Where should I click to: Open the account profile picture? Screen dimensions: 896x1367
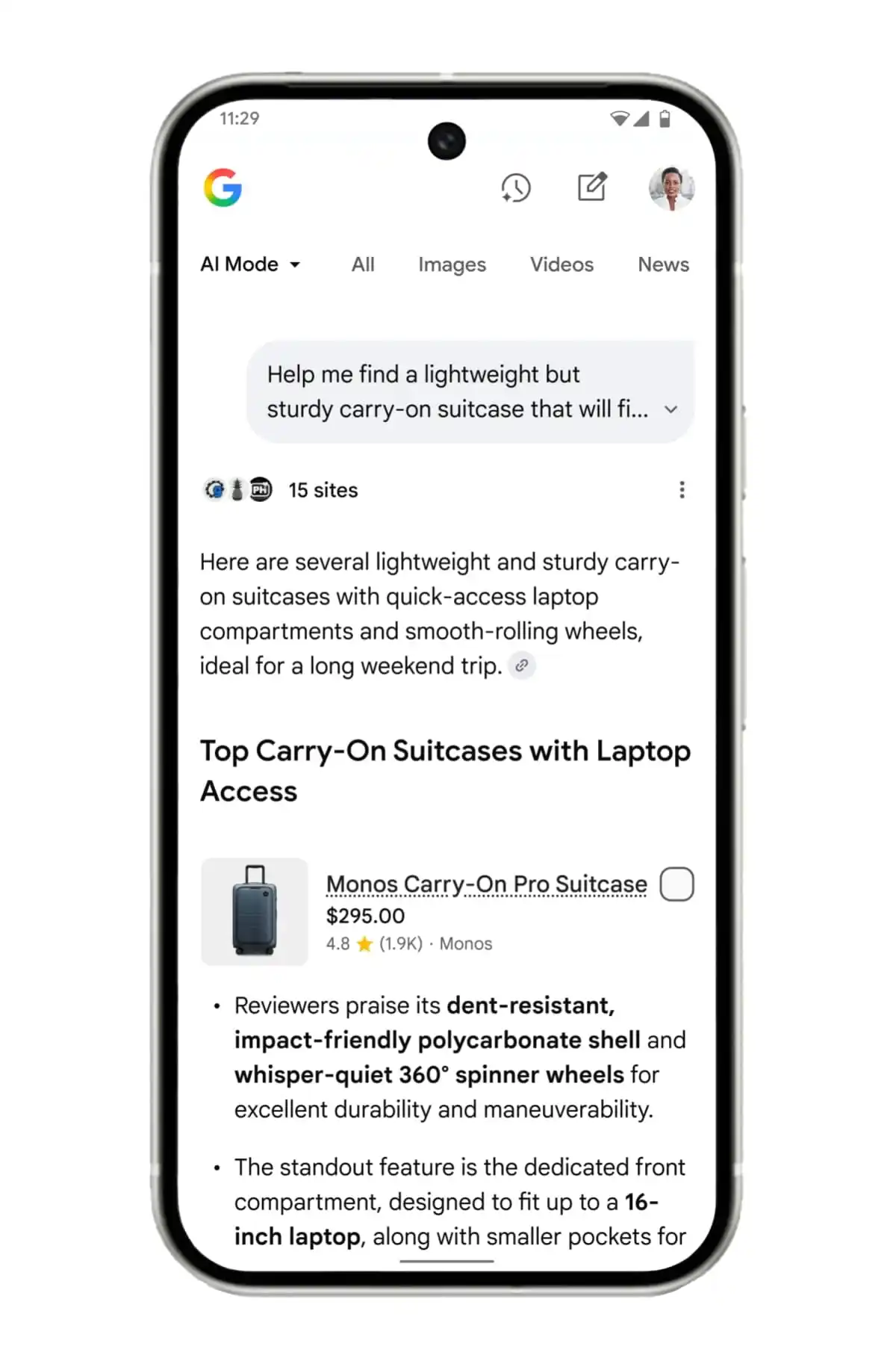pyautogui.click(x=671, y=188)
